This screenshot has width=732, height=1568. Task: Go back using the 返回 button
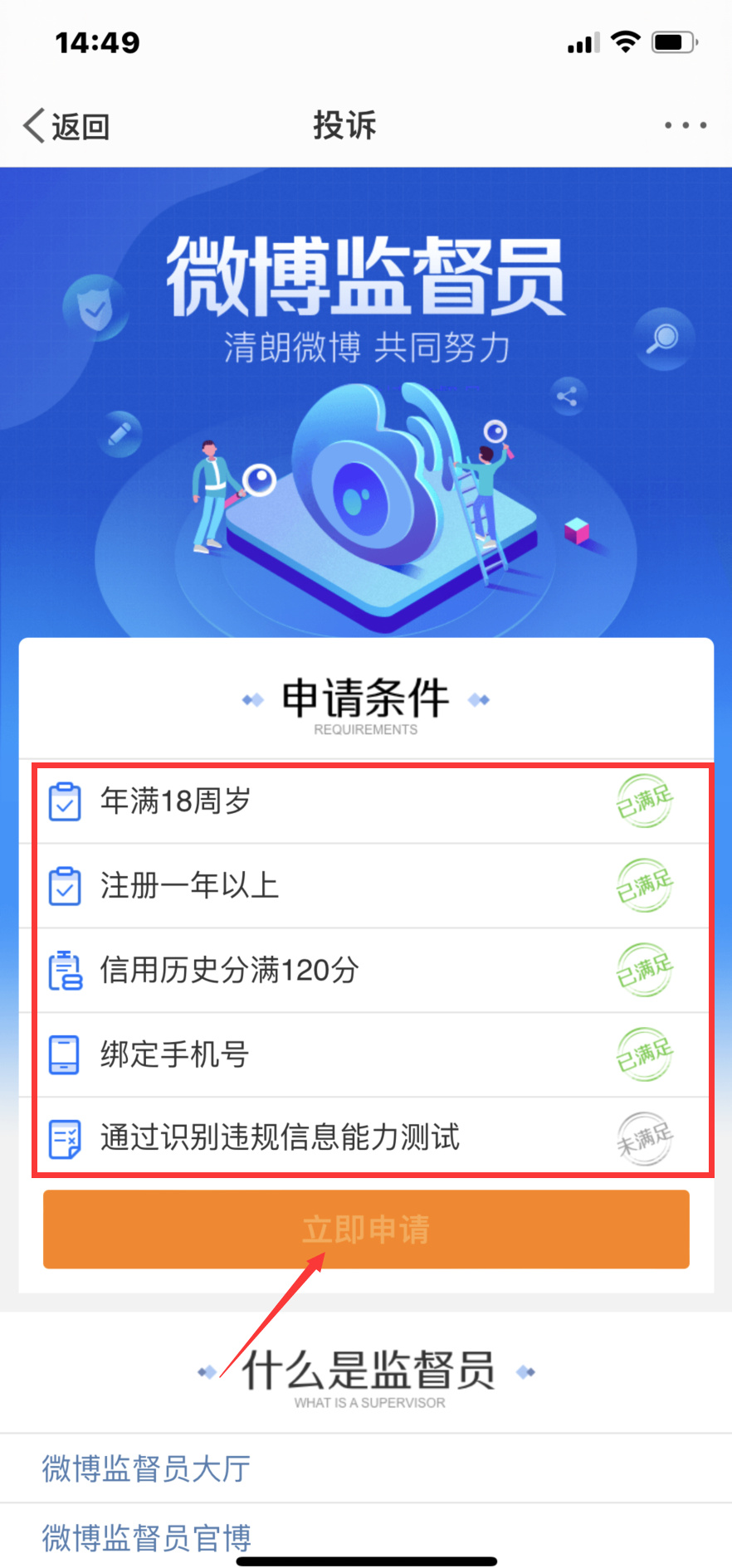66,126
